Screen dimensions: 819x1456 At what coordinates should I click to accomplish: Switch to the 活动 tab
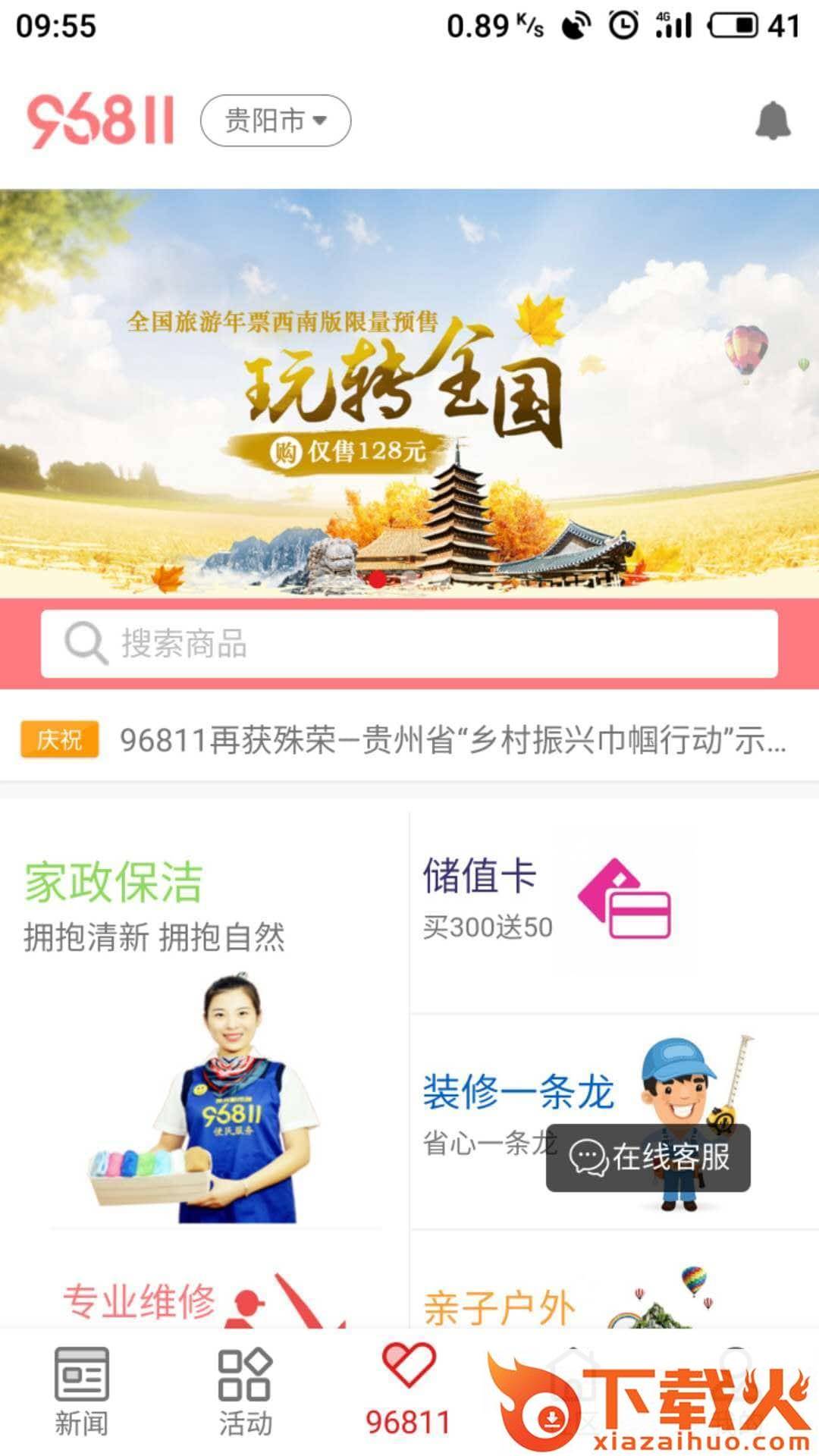(x=245, y=1392)
